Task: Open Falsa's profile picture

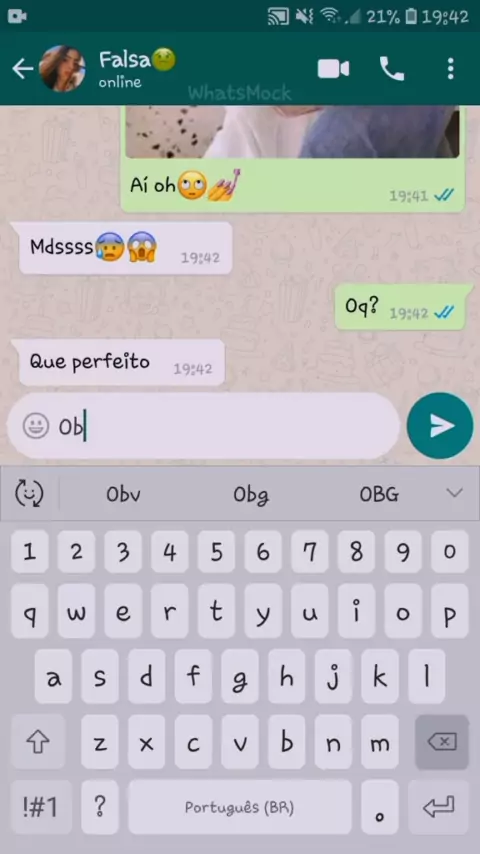Action: tap(62, 69)
